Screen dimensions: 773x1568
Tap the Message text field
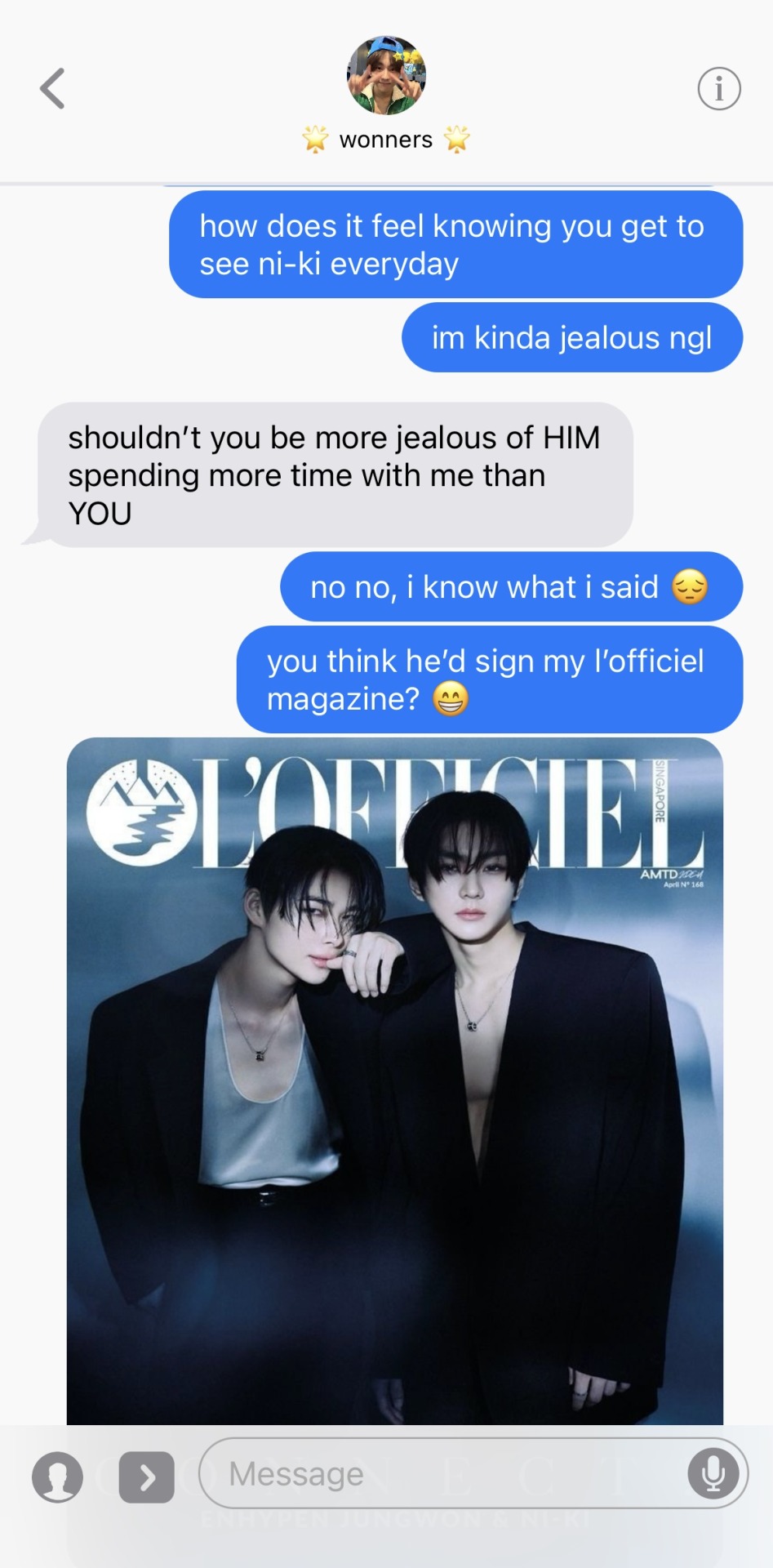pyautogui.click(x=441, y=1474)
